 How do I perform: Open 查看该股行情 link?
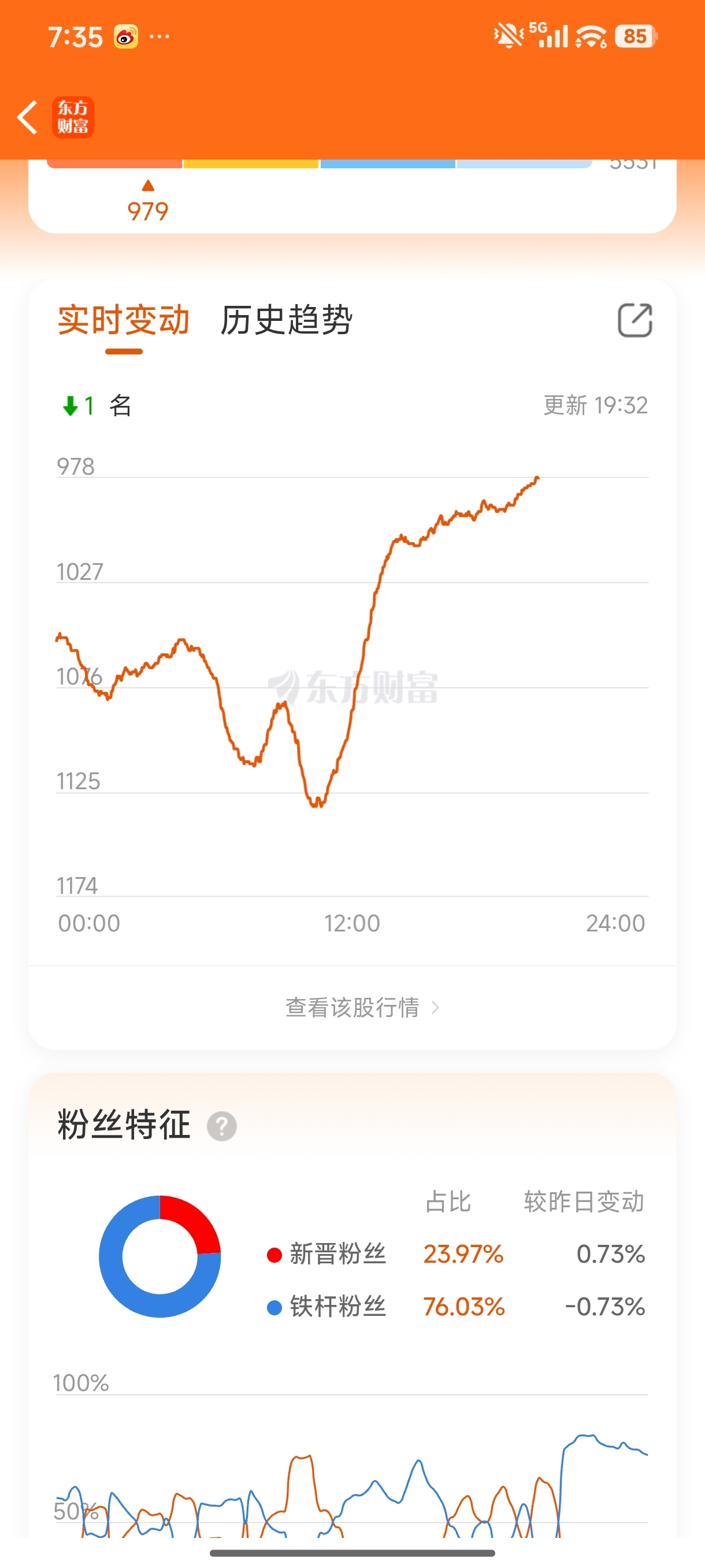pyautogui.click(x=362, y=1007)
